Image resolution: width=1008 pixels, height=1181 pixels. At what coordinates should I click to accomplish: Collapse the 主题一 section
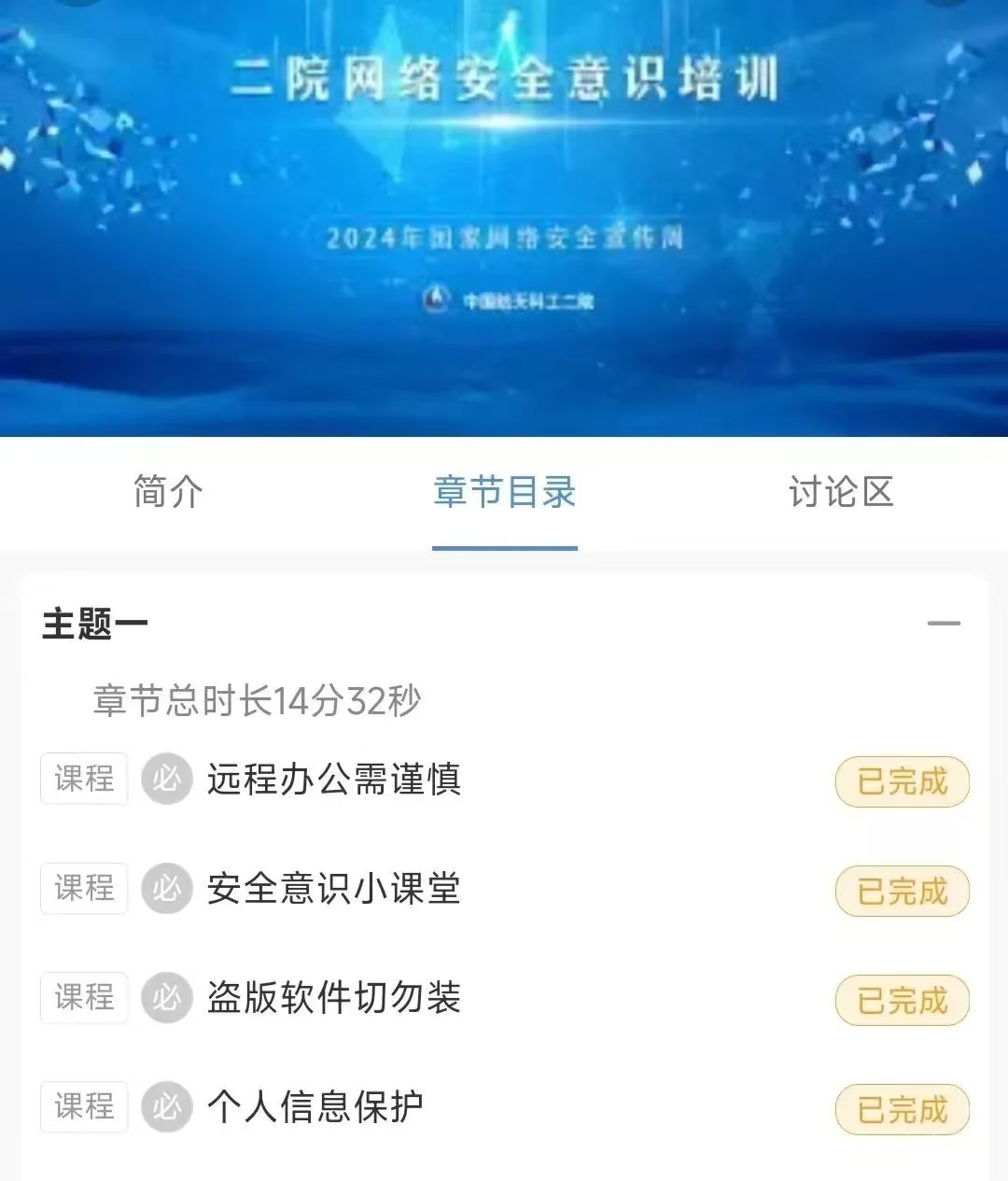[x=944, y=624]
